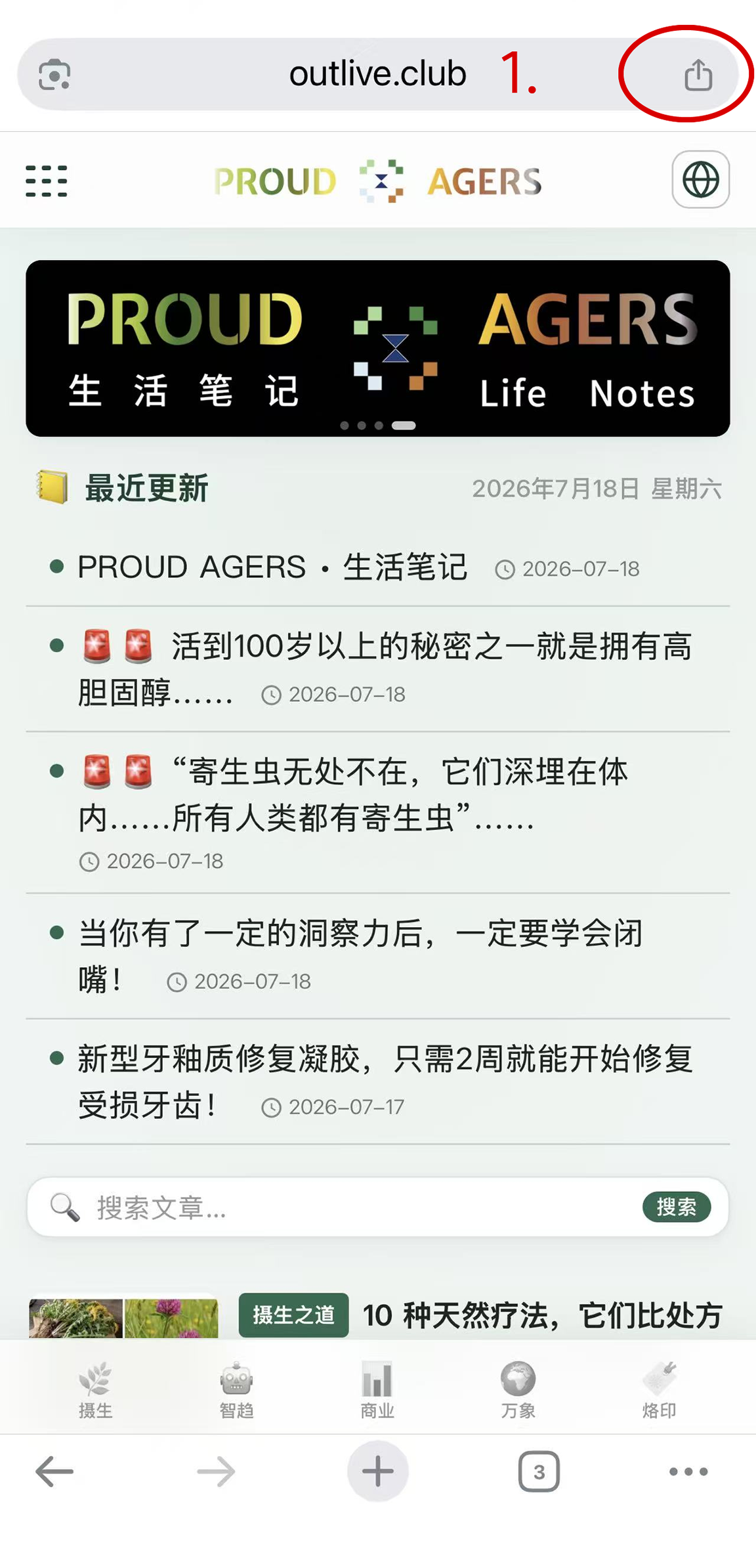Open the 寄生虫无处不在 article
Viewport: 756px width, 1568px height.
353,795
